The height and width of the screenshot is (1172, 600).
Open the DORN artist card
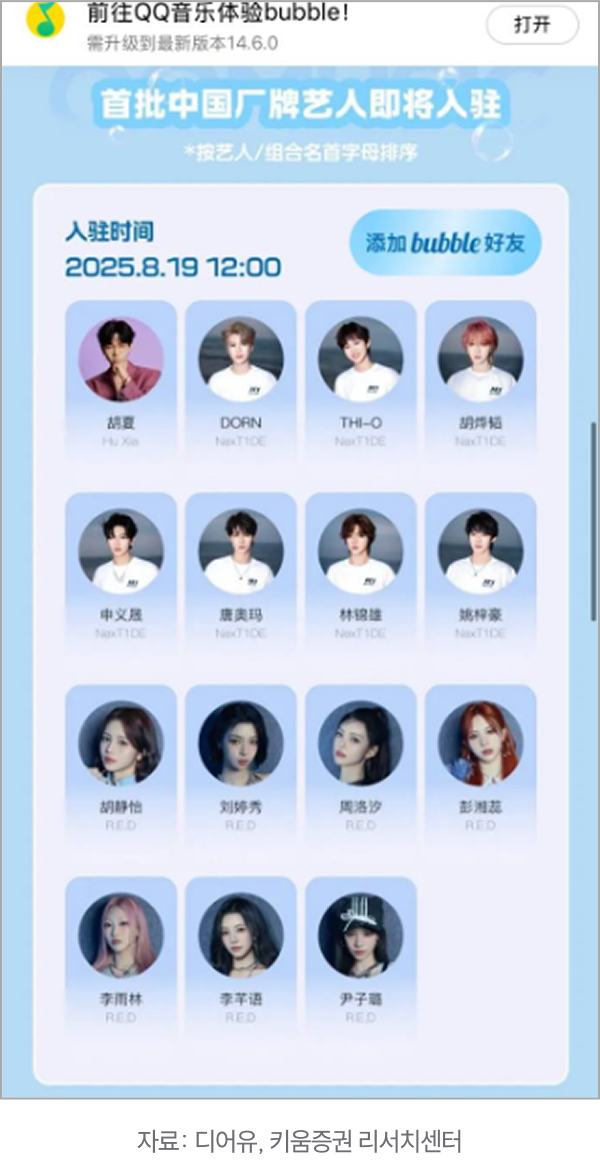(x=241, y=375)
